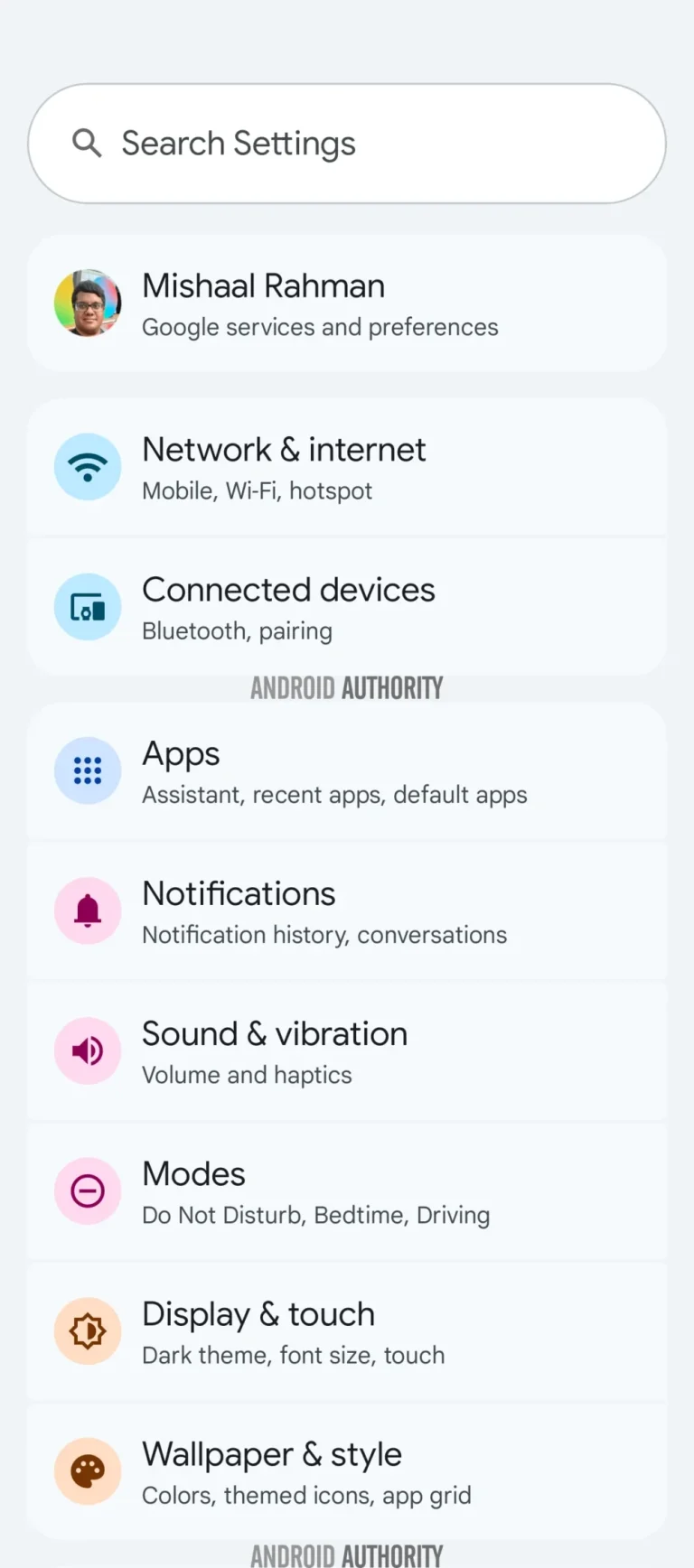Open Sound & vibration
Screen dimensions: 694x1568
(347, 1051)
